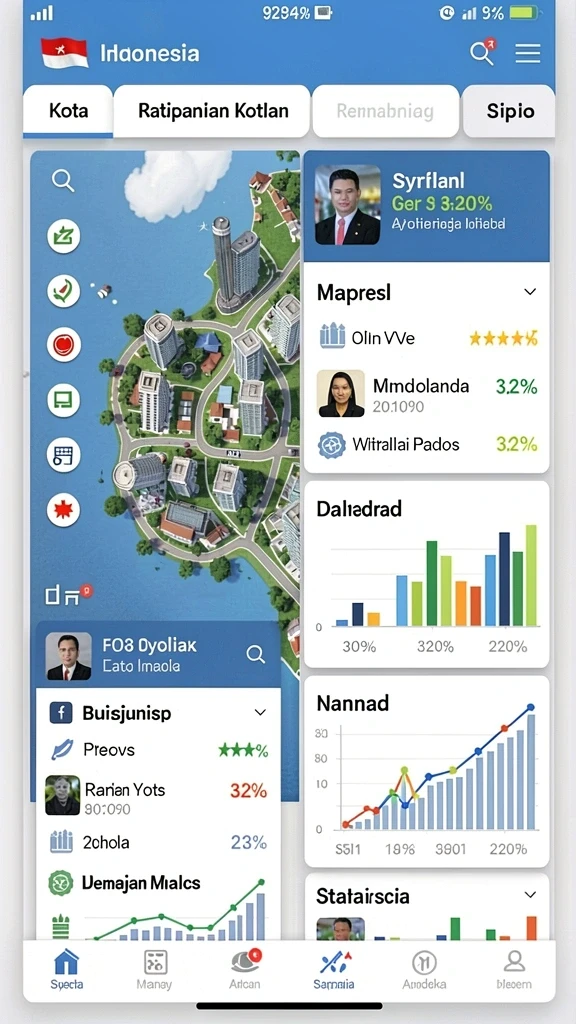Tap search in the FO3 Dyoliak card

point(255,654)
